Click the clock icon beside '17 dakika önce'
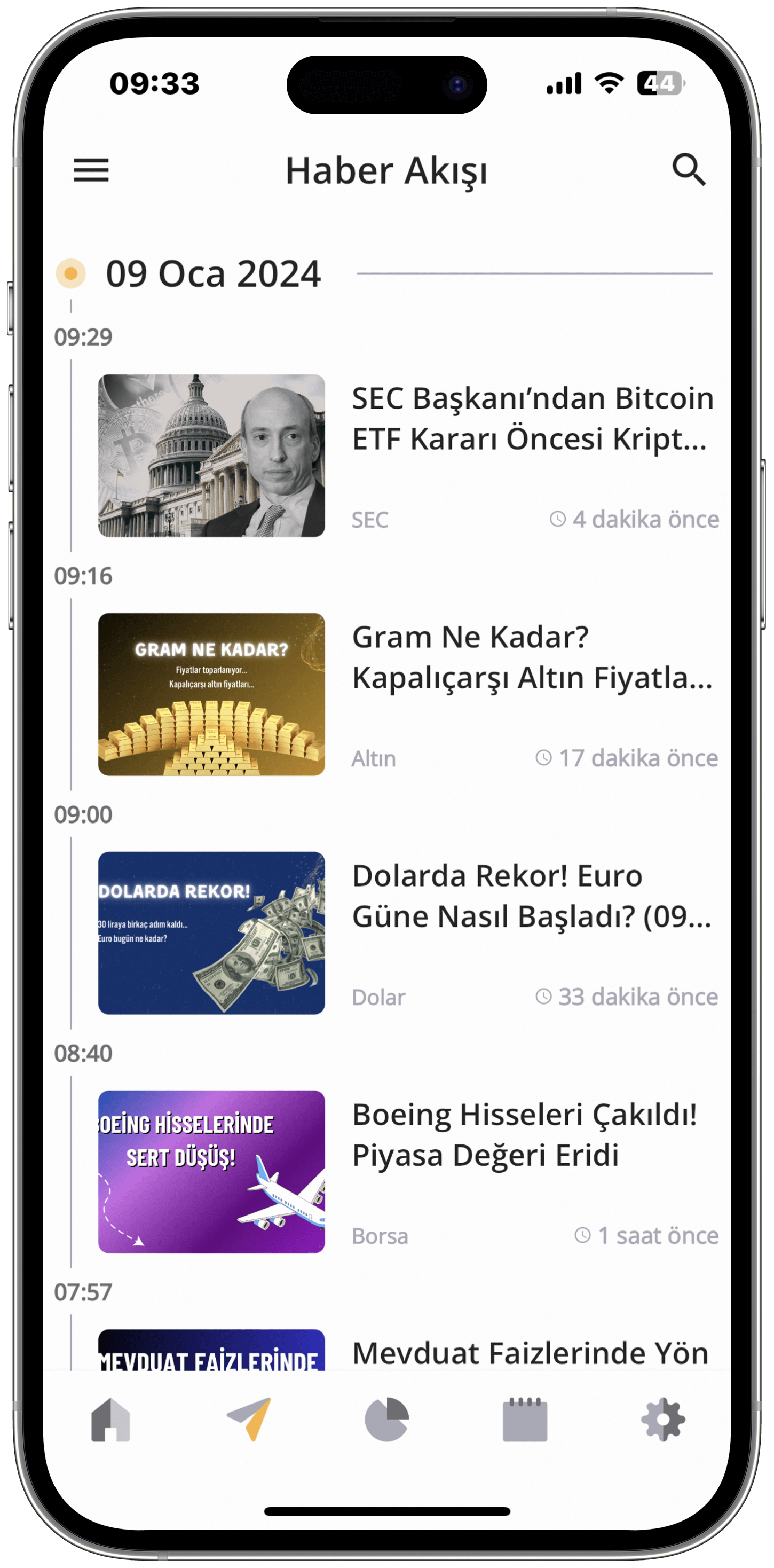The width and height of the screenshot is (774, 1568). coord(543,757)
